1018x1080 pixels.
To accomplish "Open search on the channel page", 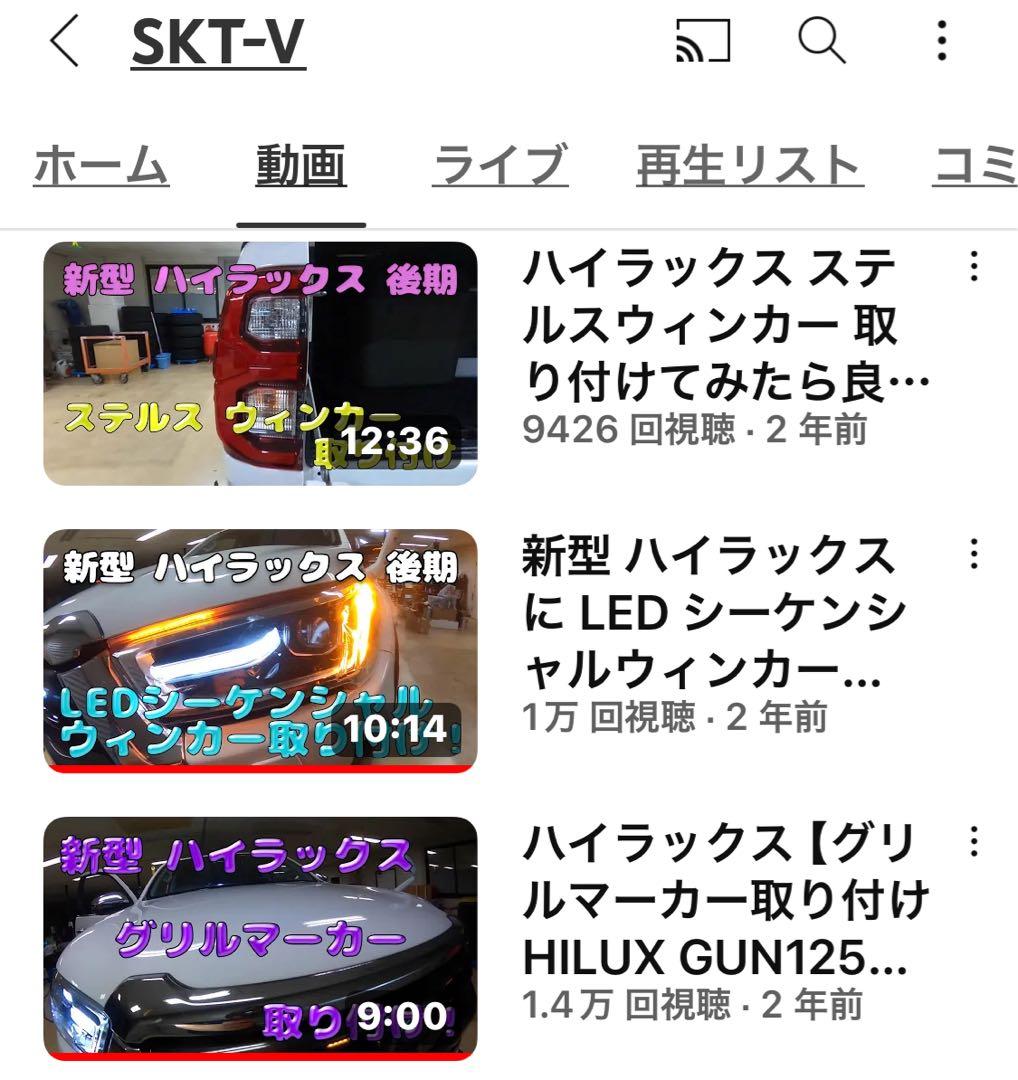I will [822, 42].
